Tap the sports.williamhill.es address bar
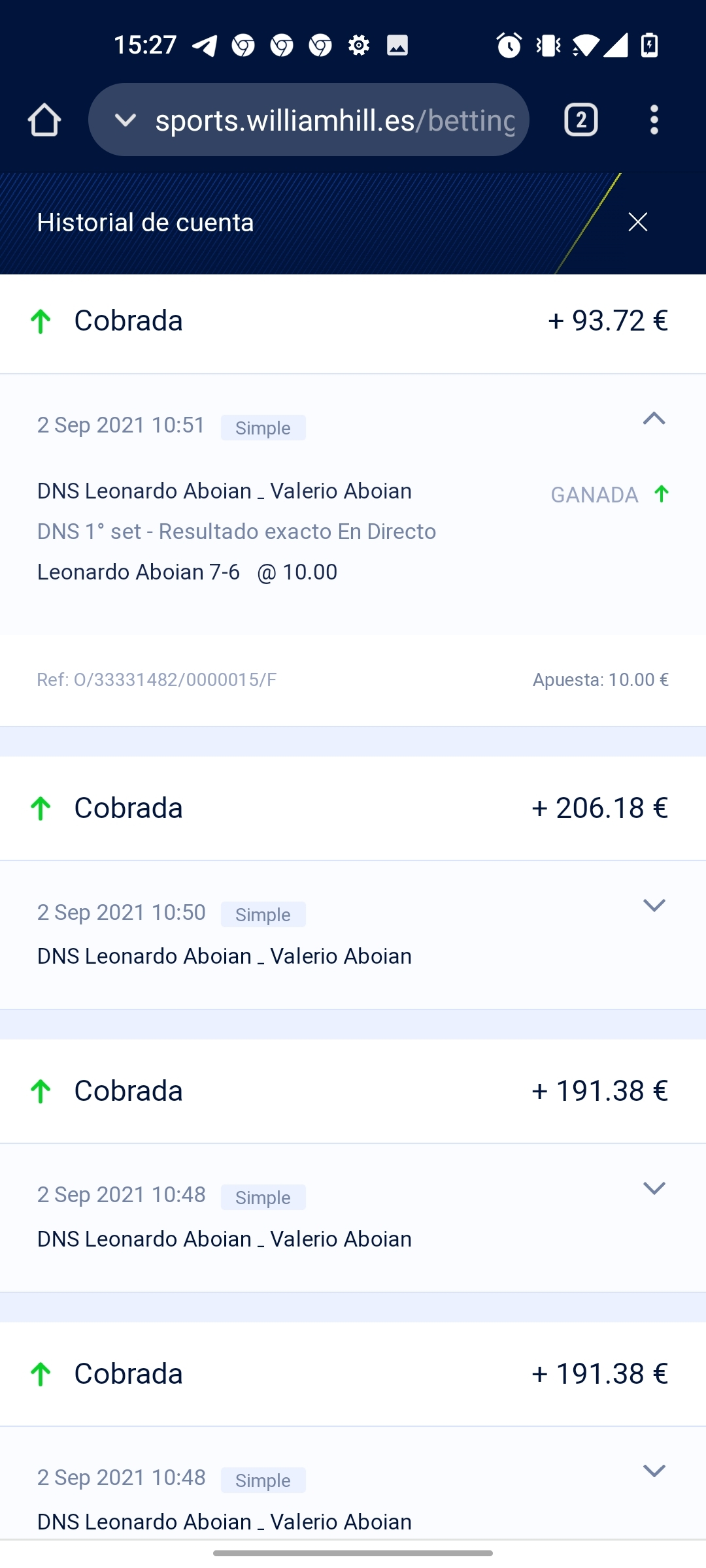 point(309,120)
